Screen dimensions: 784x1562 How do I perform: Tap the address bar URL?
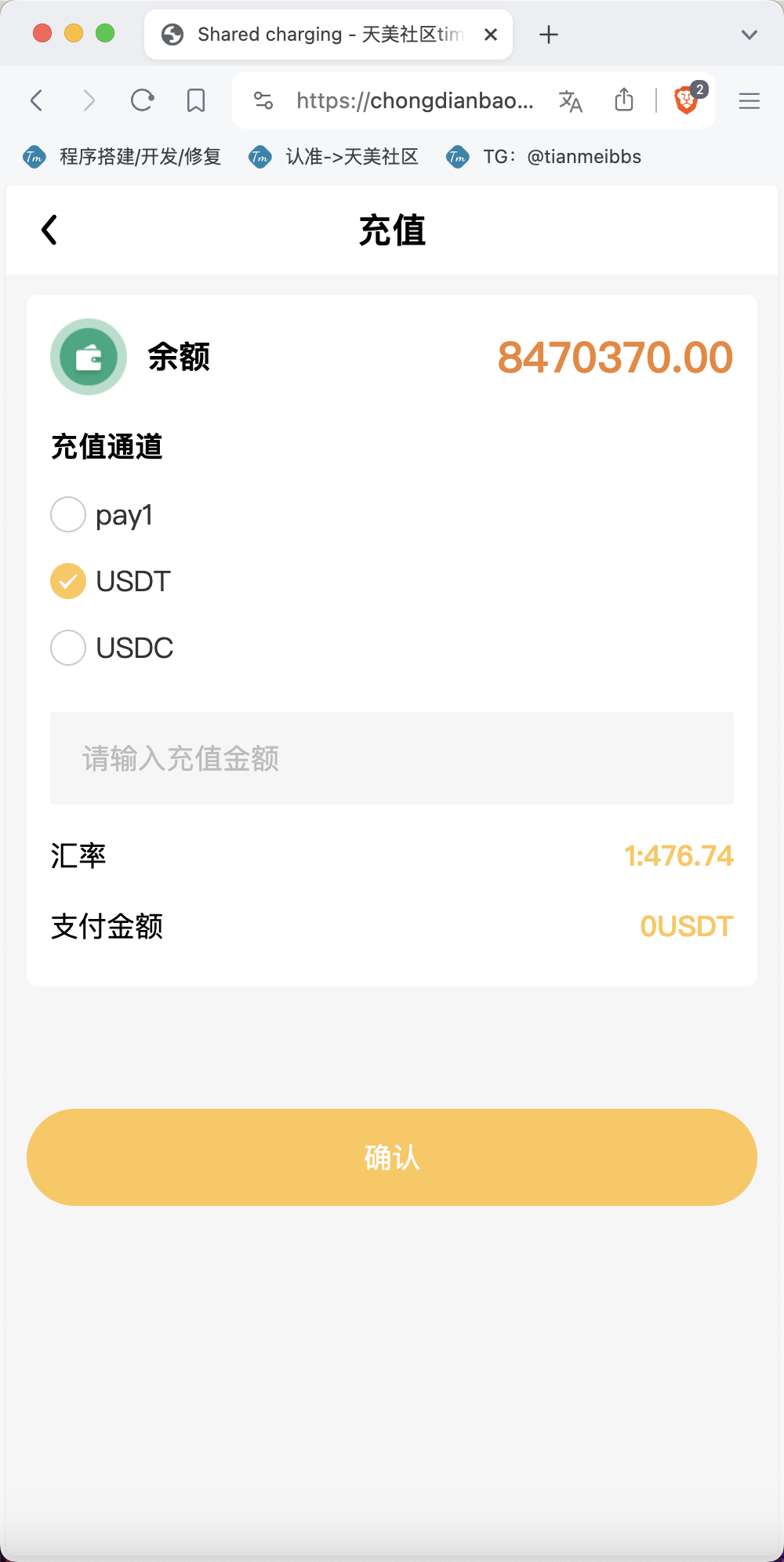(x=415, y=100)
